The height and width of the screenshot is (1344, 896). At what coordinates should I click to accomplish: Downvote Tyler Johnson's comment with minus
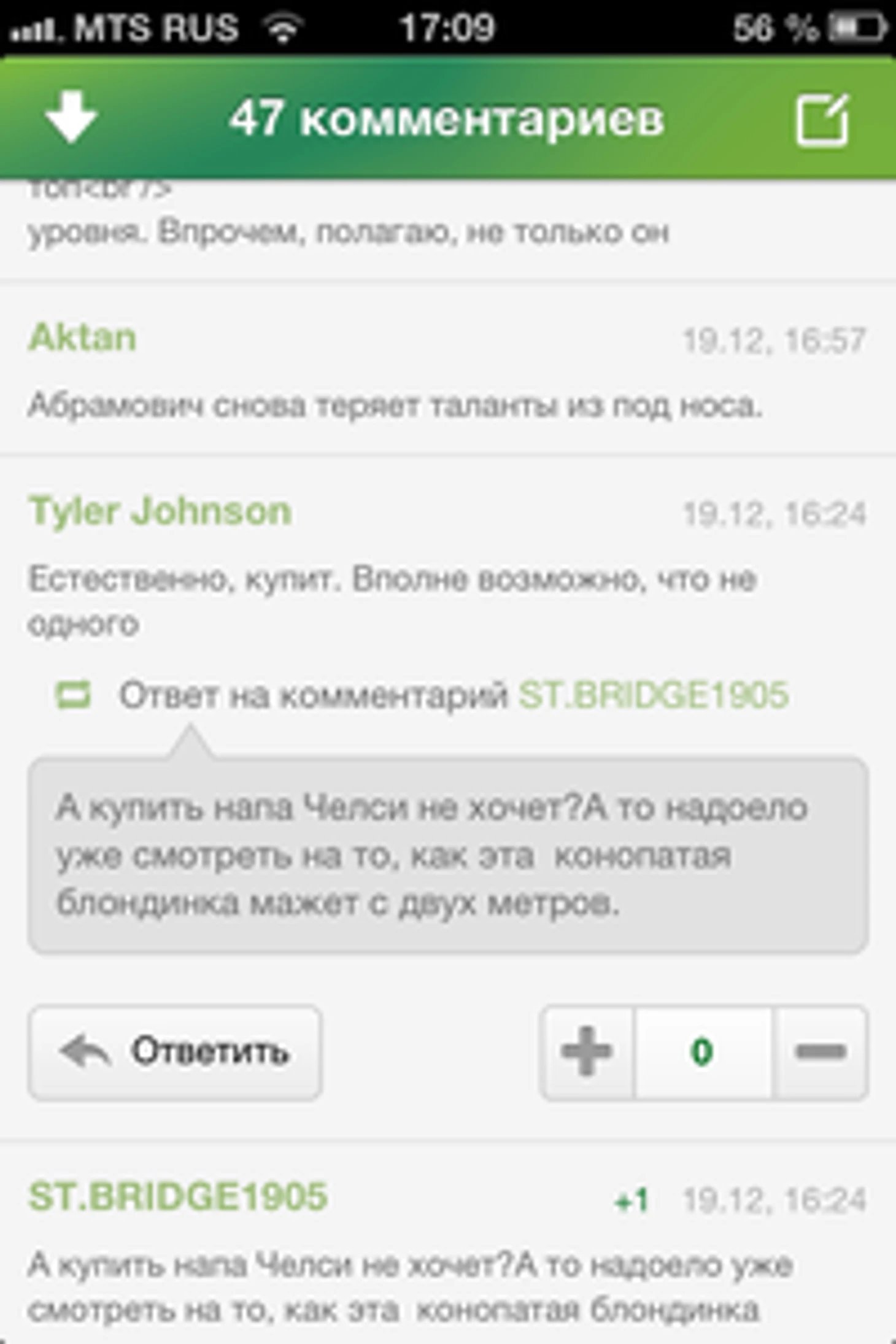click(821, 1052)
